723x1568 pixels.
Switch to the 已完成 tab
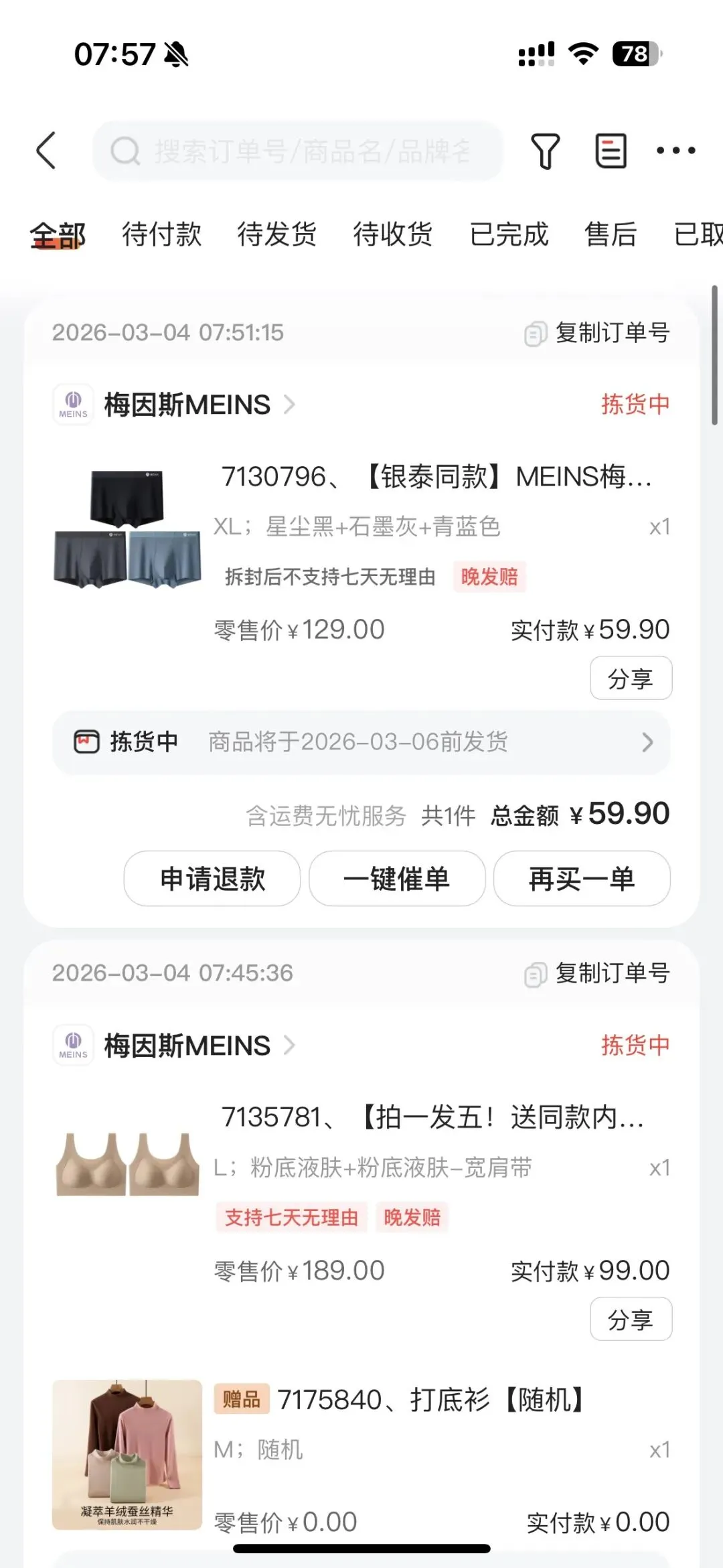pos(509,234)
